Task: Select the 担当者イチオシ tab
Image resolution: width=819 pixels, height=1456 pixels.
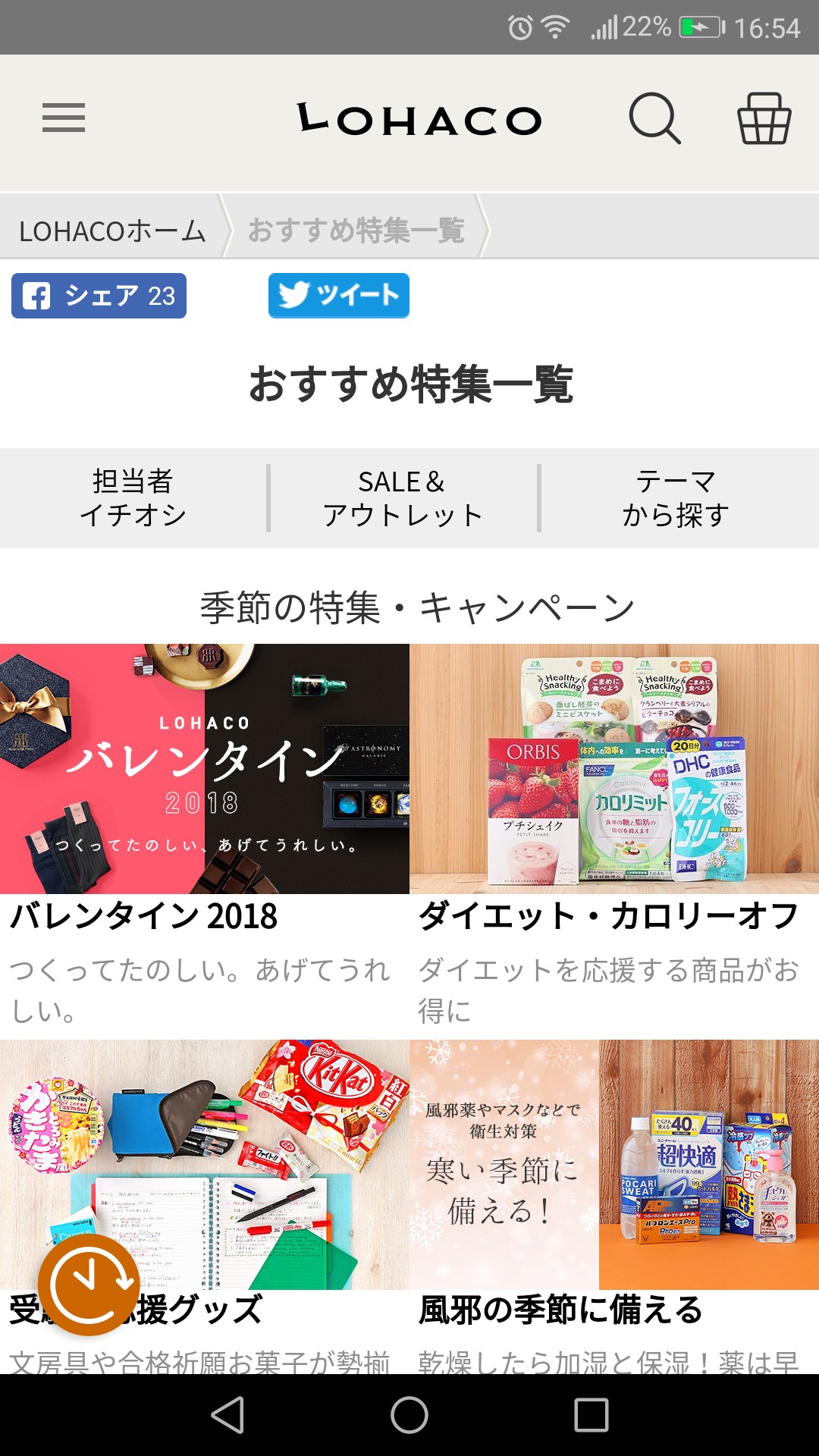Action: [x=133, y=498]
